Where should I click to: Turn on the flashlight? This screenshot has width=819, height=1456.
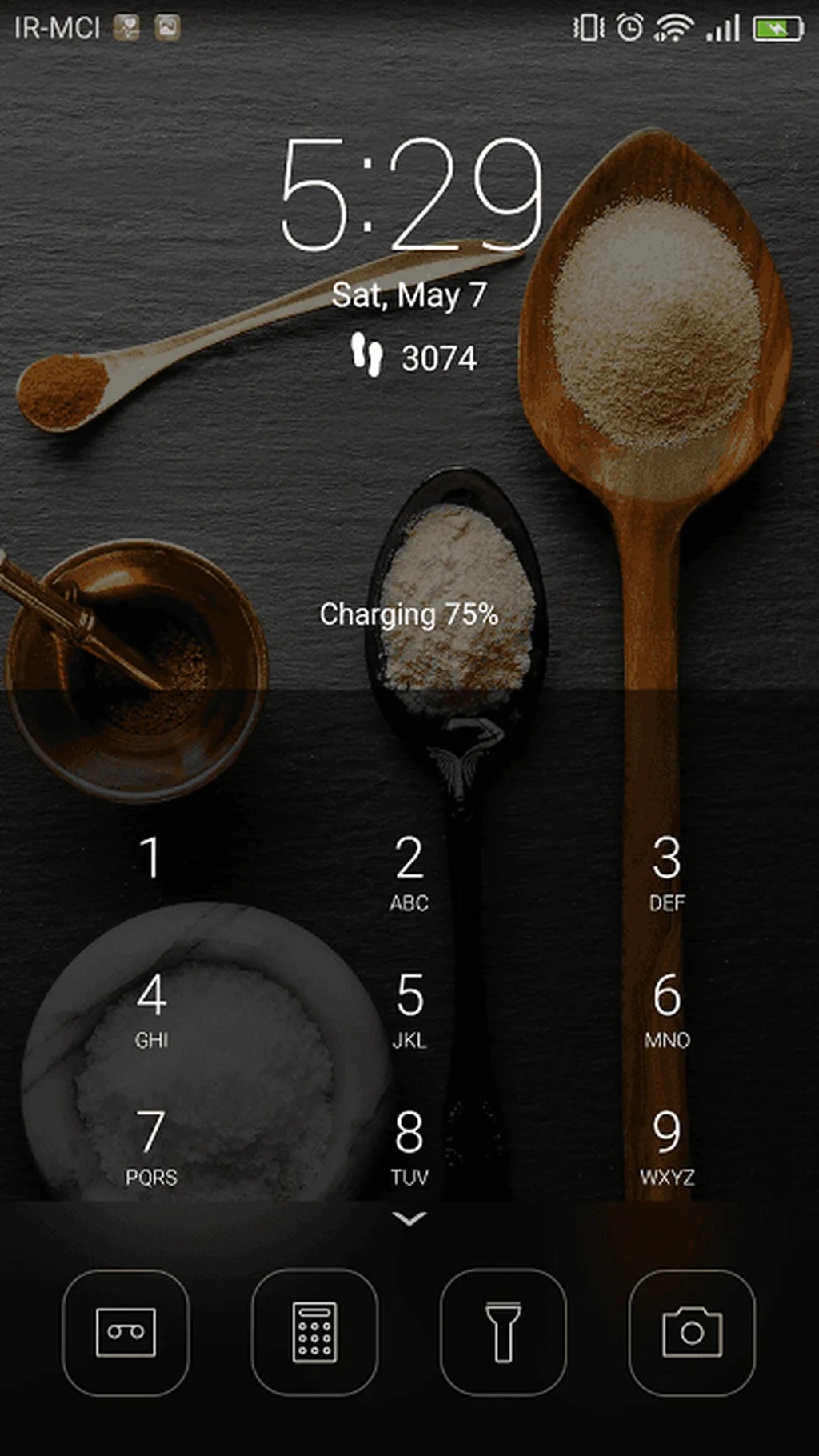pyautogui.click(x=503, y=1333)
